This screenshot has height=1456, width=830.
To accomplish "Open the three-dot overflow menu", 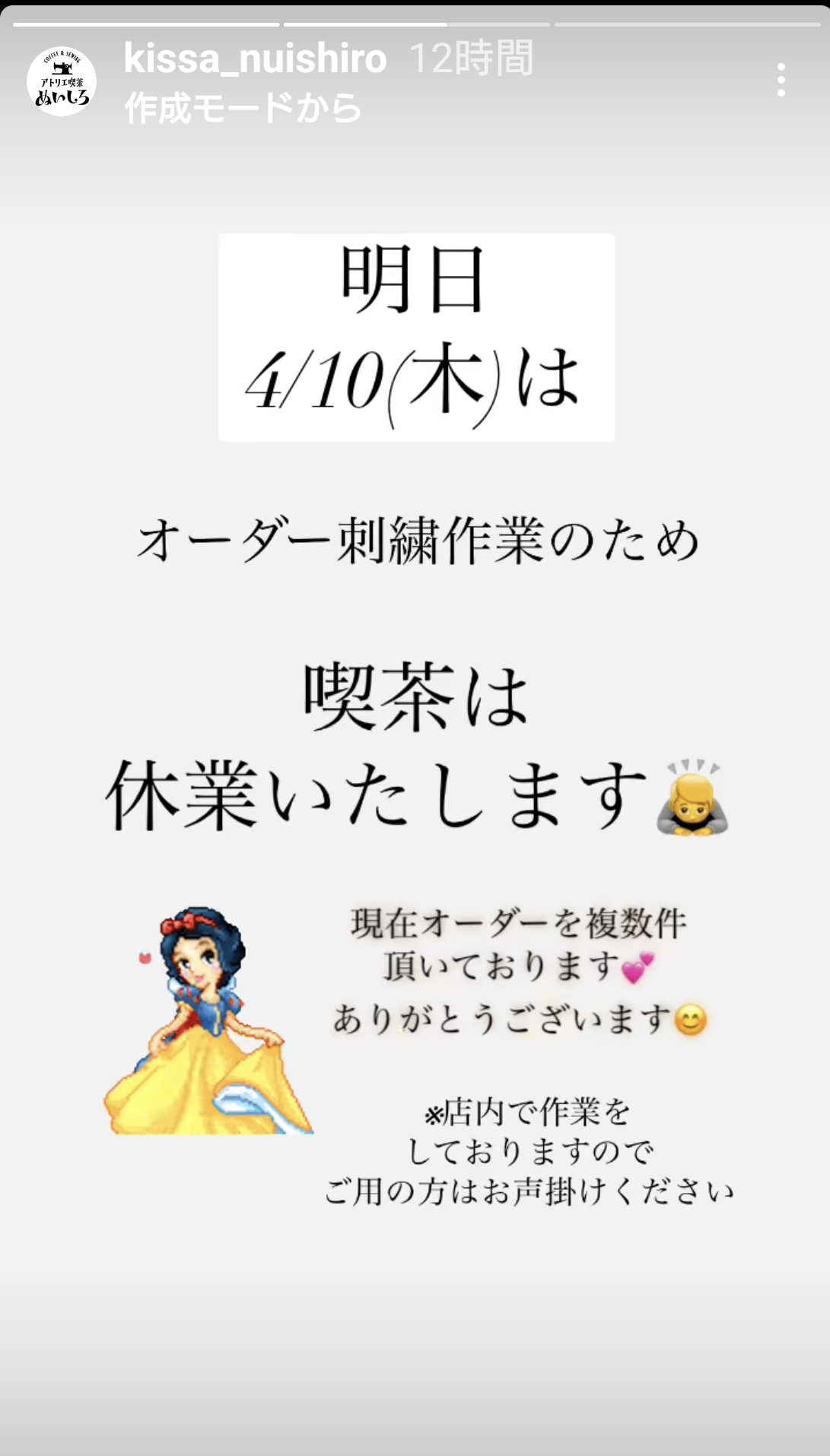I will coord(781,81).
